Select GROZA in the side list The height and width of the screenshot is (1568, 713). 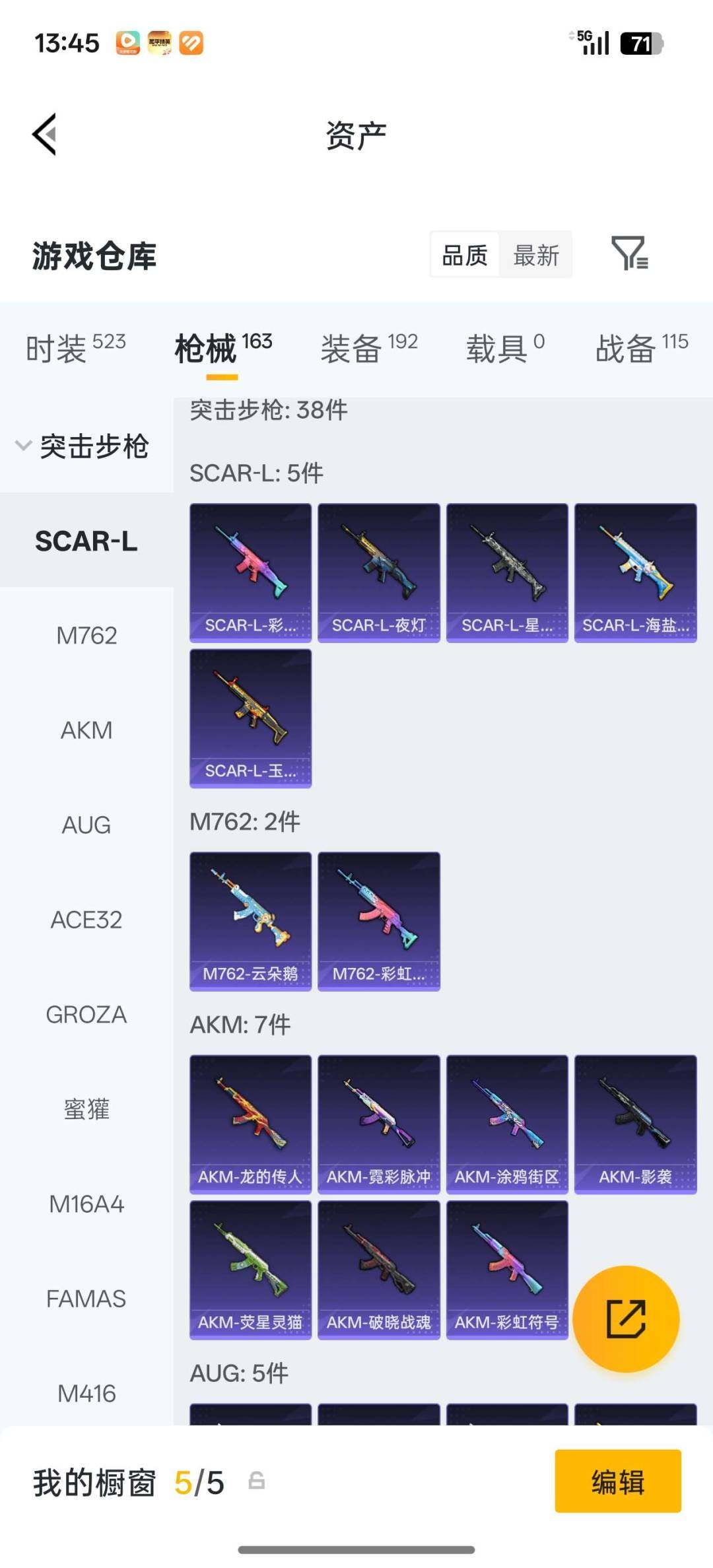tap(86, 1014)
